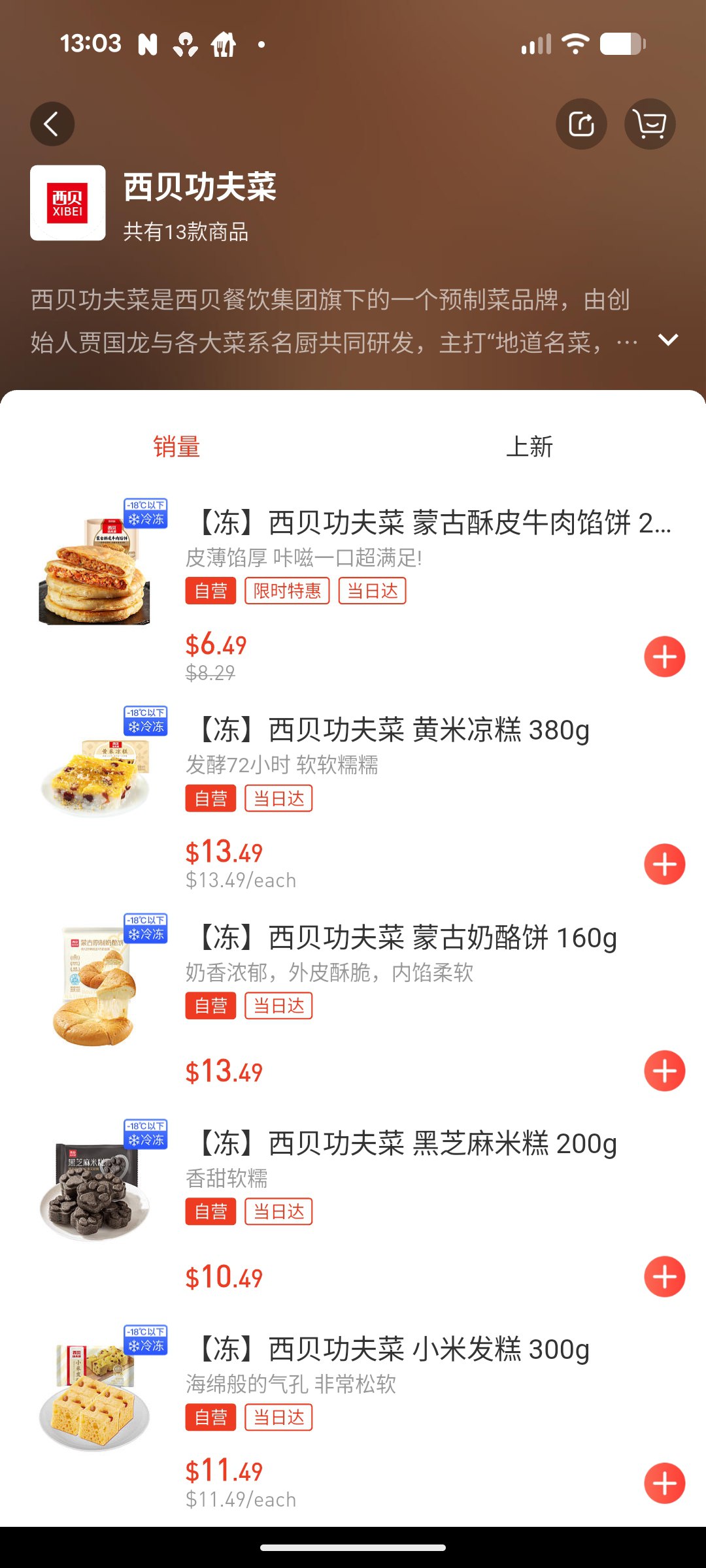Add 黑芝麻米糕 200g to cart
Screen dimensions: 706x1568
(x=664, y=1276)
